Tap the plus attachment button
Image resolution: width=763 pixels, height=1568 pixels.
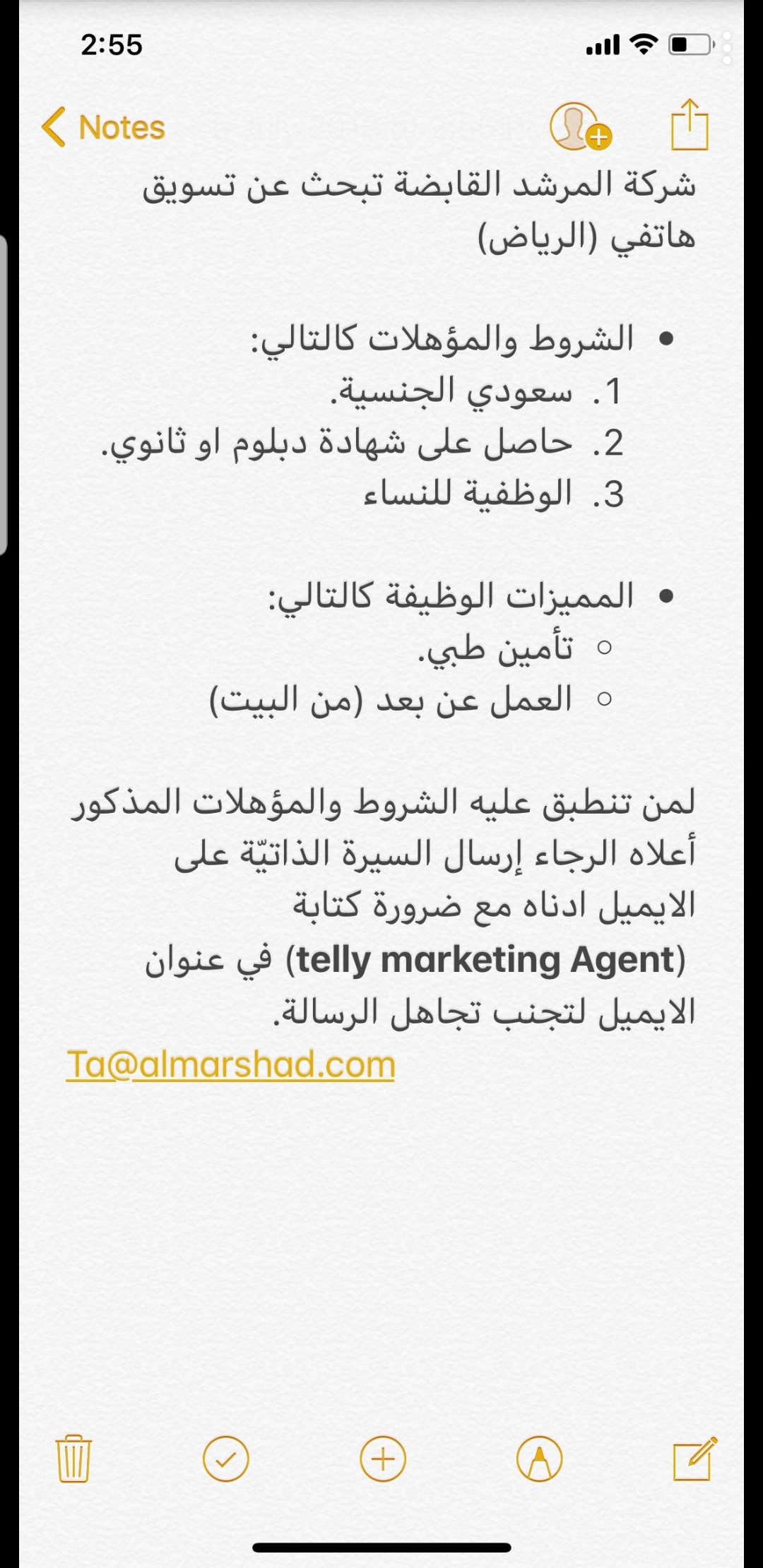click(383, 1459)
